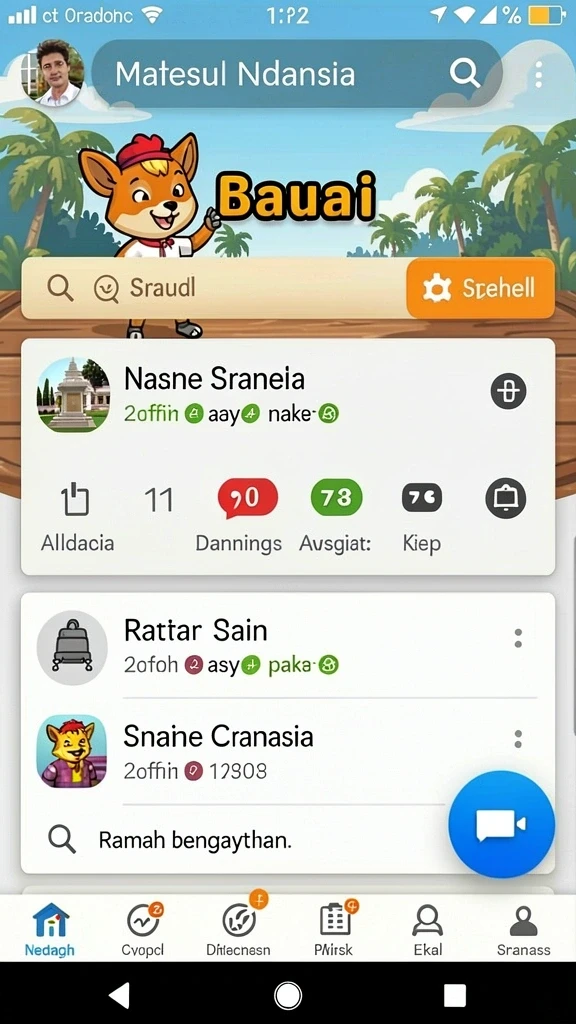Tap the round icon beside Nasne Sraneia
The image size is (576, 1024).
[508, 391]
